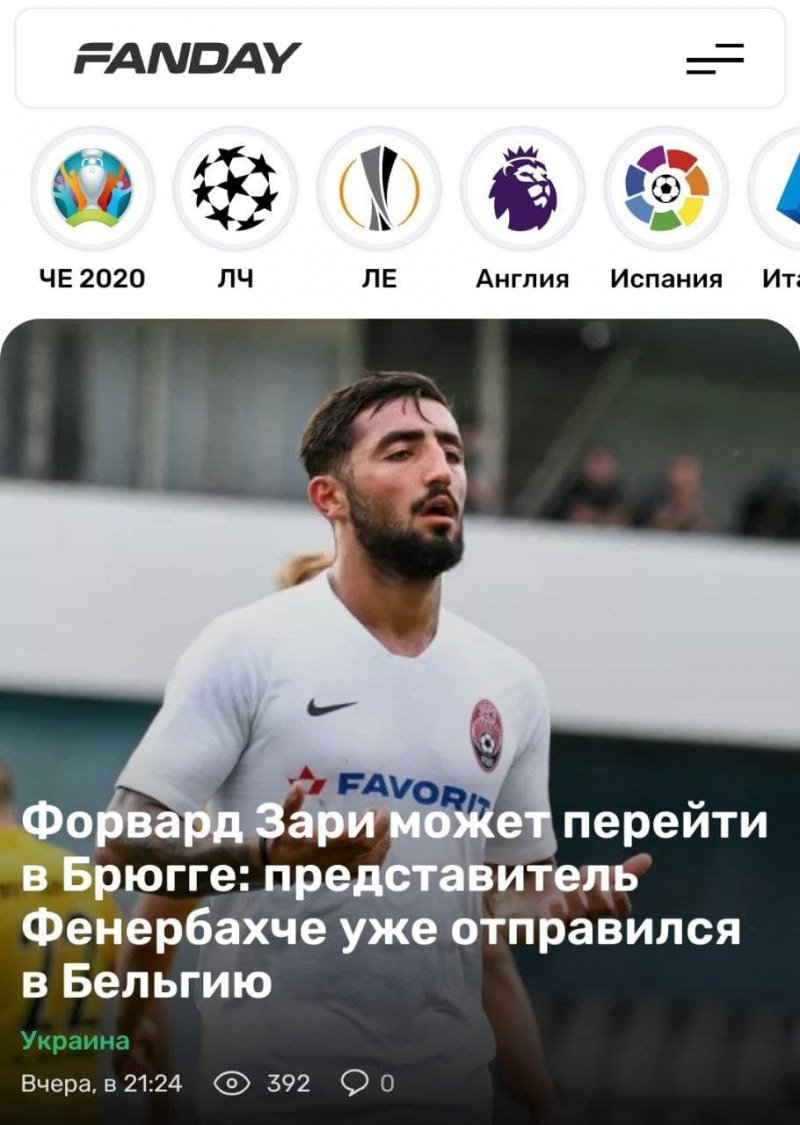View the Испания league section
800x1125 pixels.
666,189
